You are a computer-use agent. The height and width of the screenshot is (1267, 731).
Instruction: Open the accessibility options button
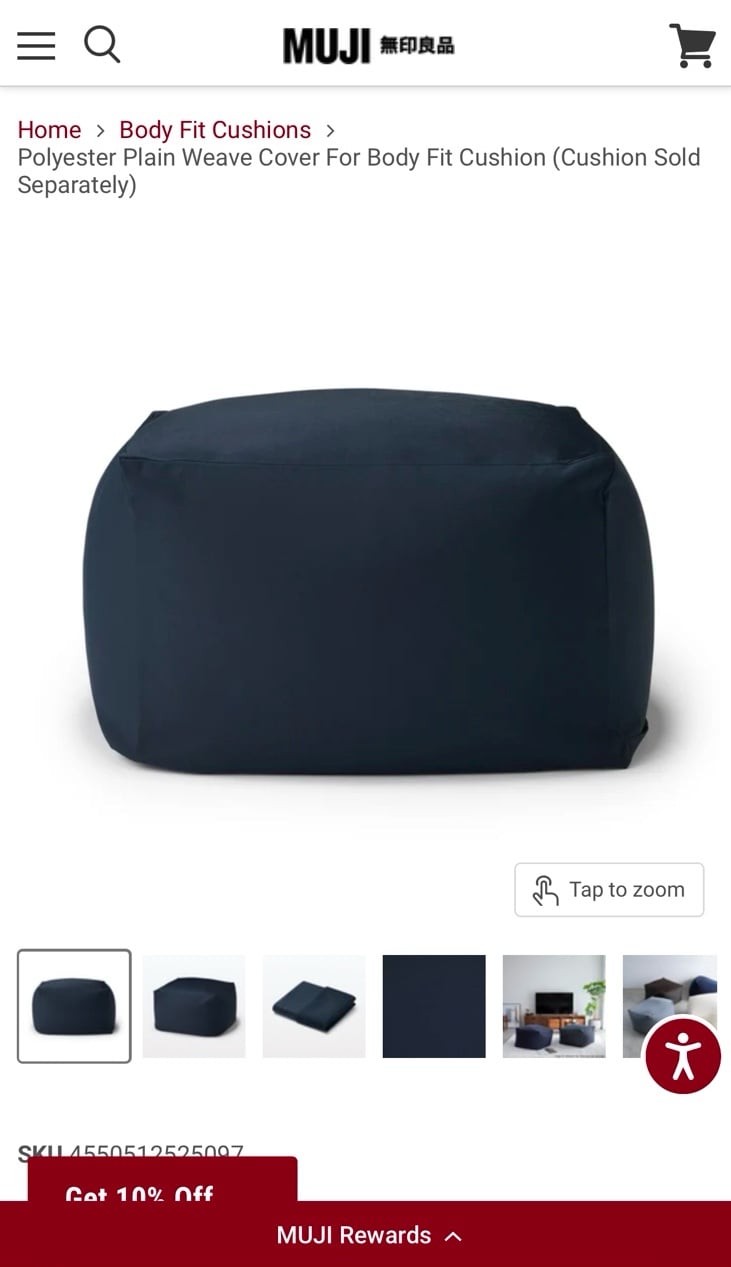(x=683, y=1056)
